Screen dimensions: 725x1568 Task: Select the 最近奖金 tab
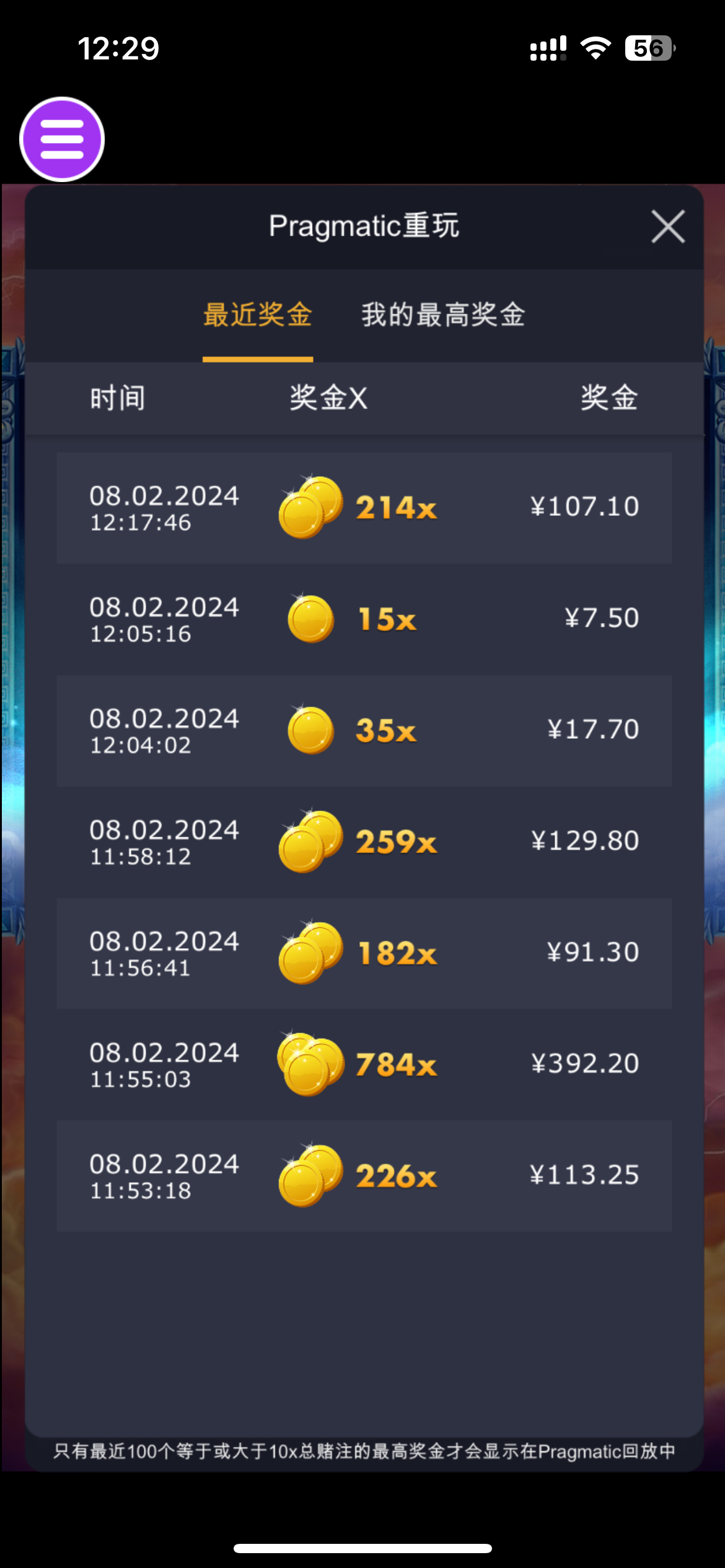coord(258,315)
